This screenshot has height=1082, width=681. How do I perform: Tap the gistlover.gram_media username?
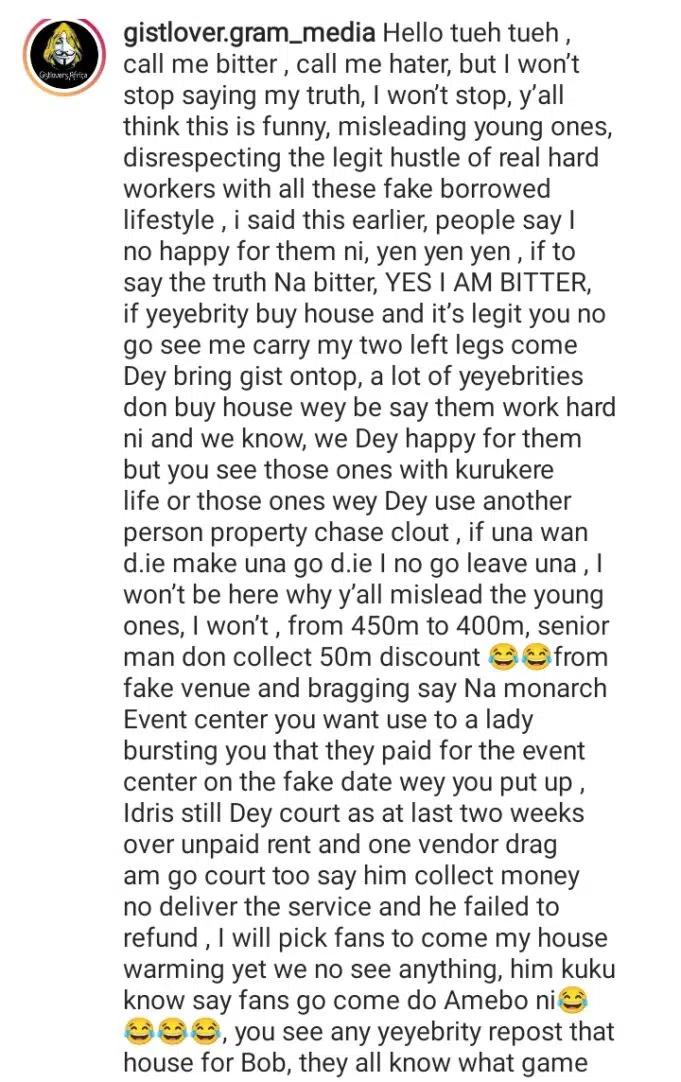tap(249, 33)
